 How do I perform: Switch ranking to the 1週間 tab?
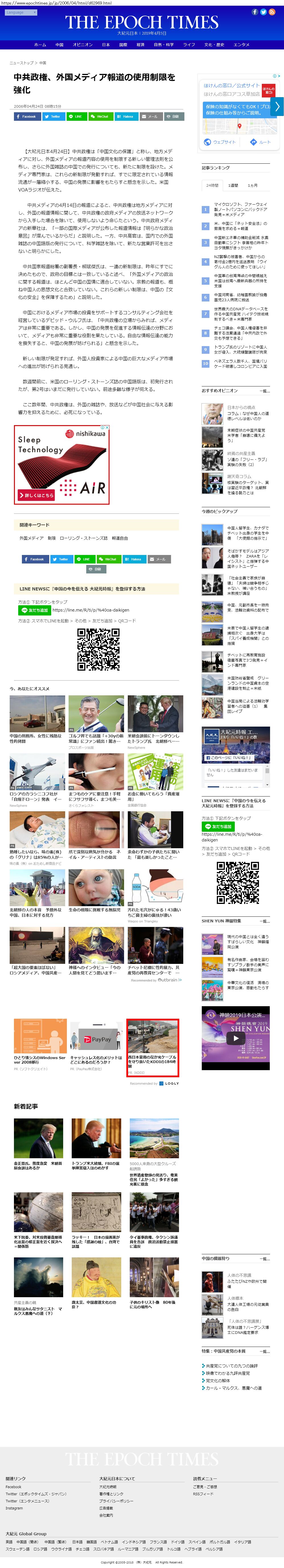[233, 185]
